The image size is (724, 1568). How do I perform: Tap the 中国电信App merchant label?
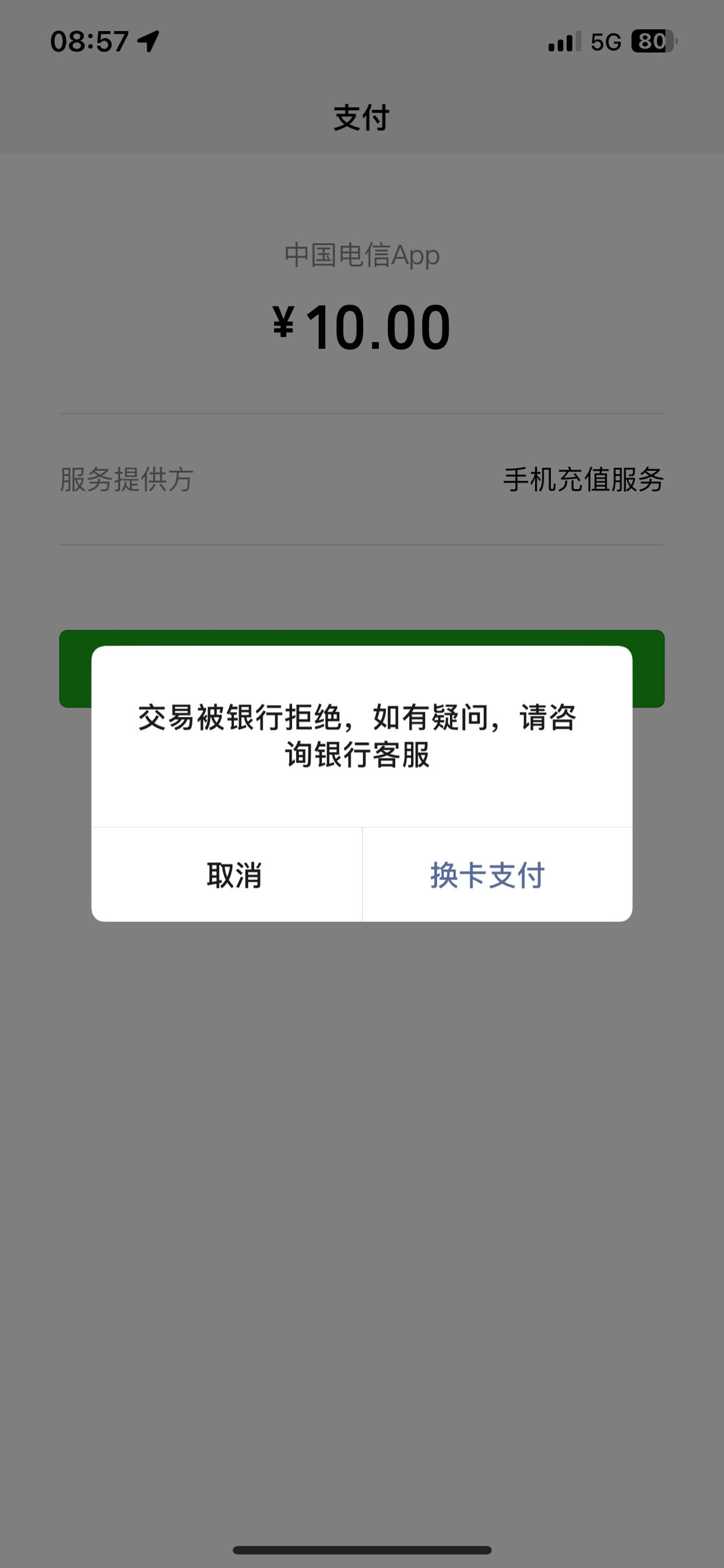coord(361,256)
